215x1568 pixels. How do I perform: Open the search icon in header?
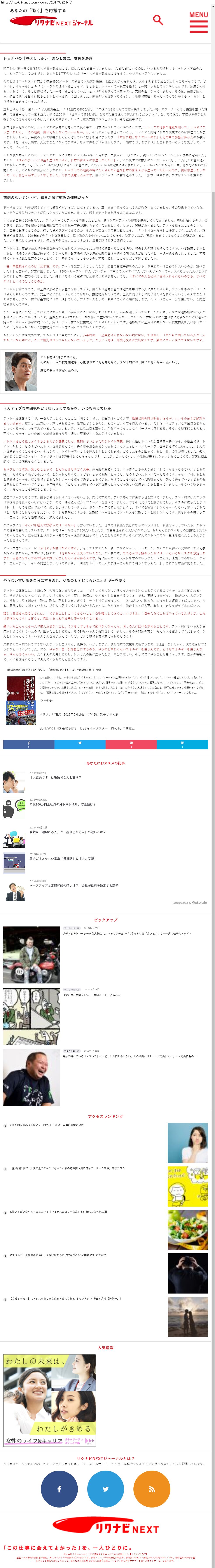[158, 20]
